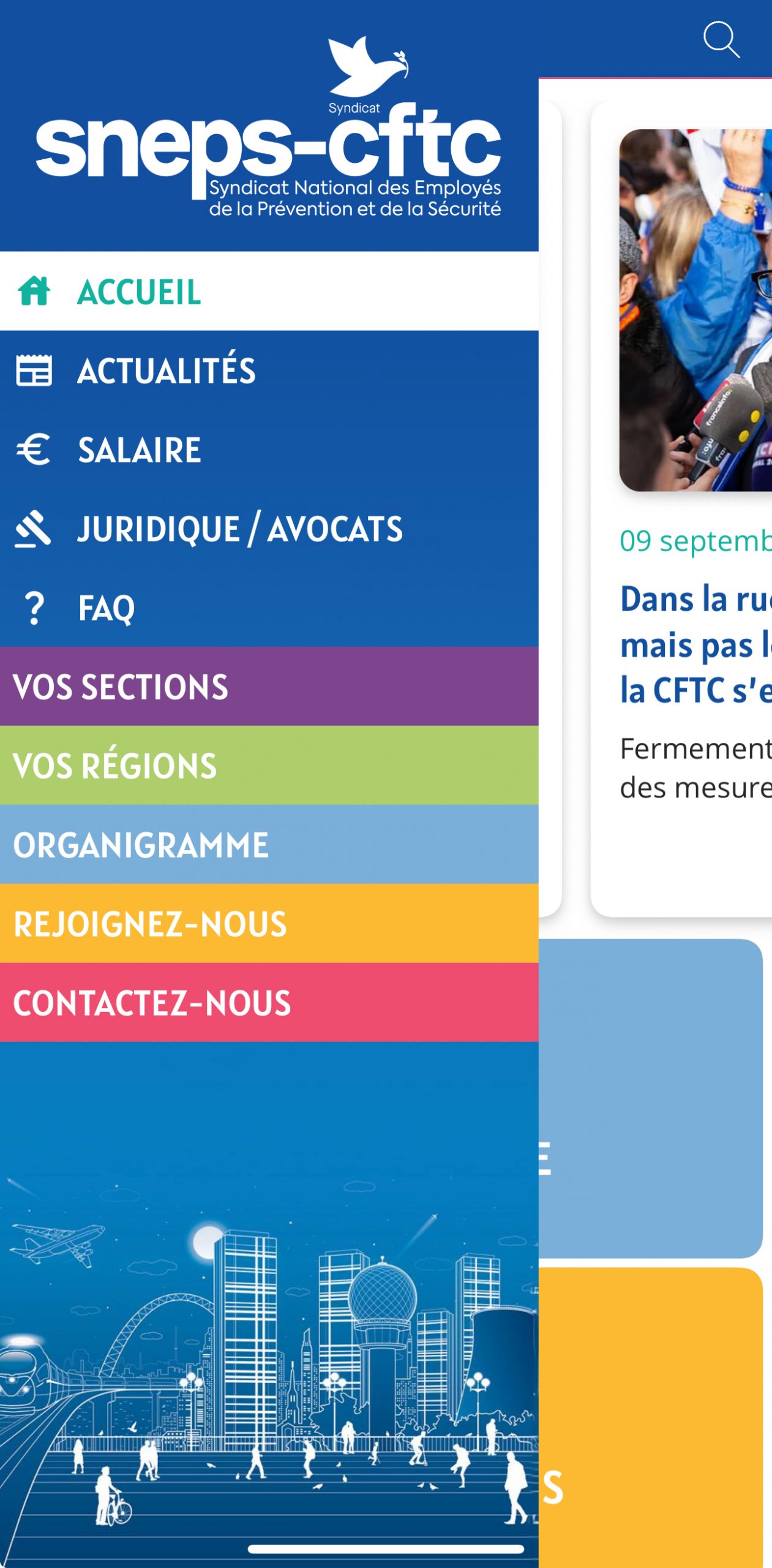Screen dimensions: 772x1568
Task: View the Organigramme
Action: pyautogui.click(x=141, y=845)
